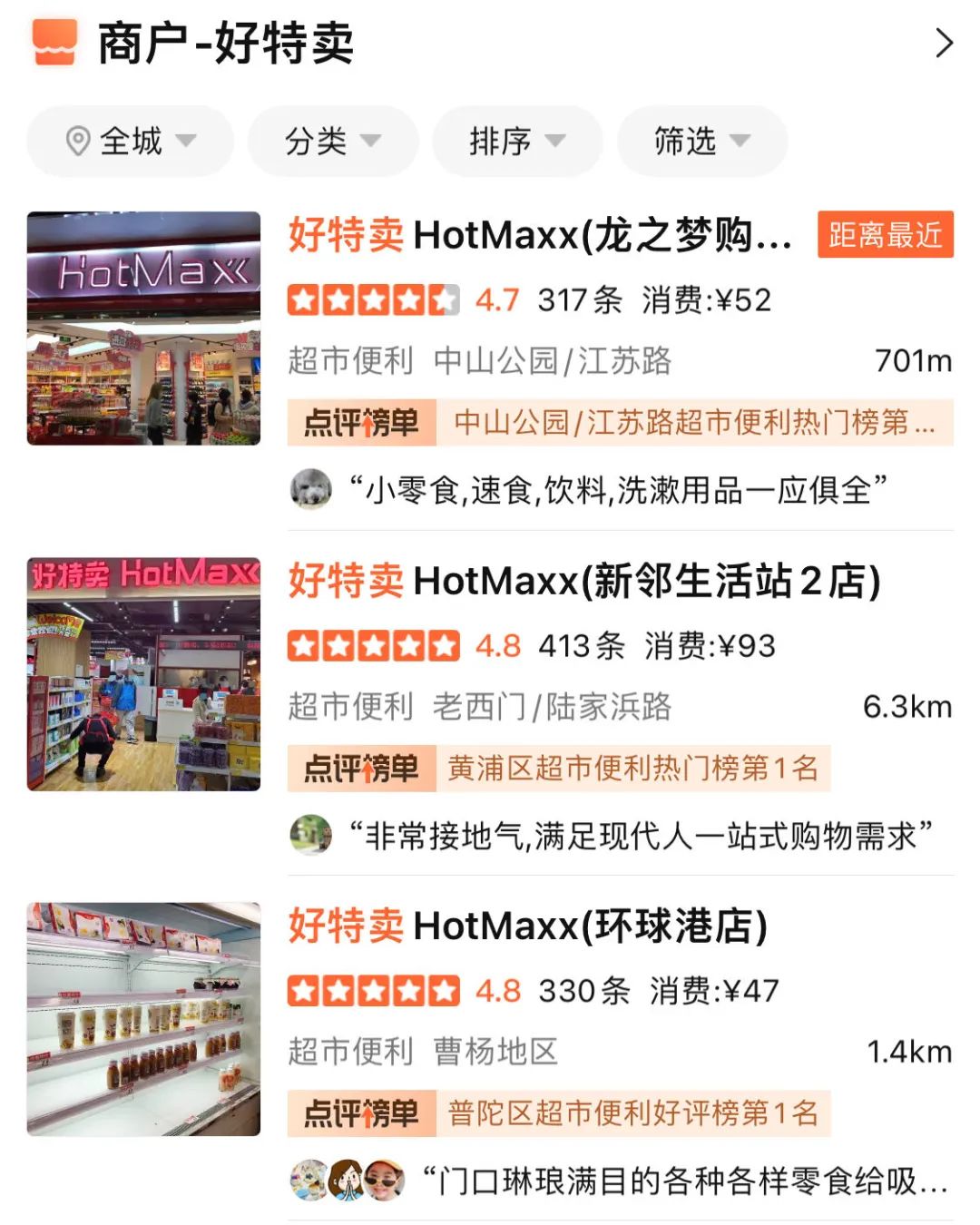Screen dimensions: 980x1225
Task: Click the 距离最近 orange badge
Action: click(885, 233)
